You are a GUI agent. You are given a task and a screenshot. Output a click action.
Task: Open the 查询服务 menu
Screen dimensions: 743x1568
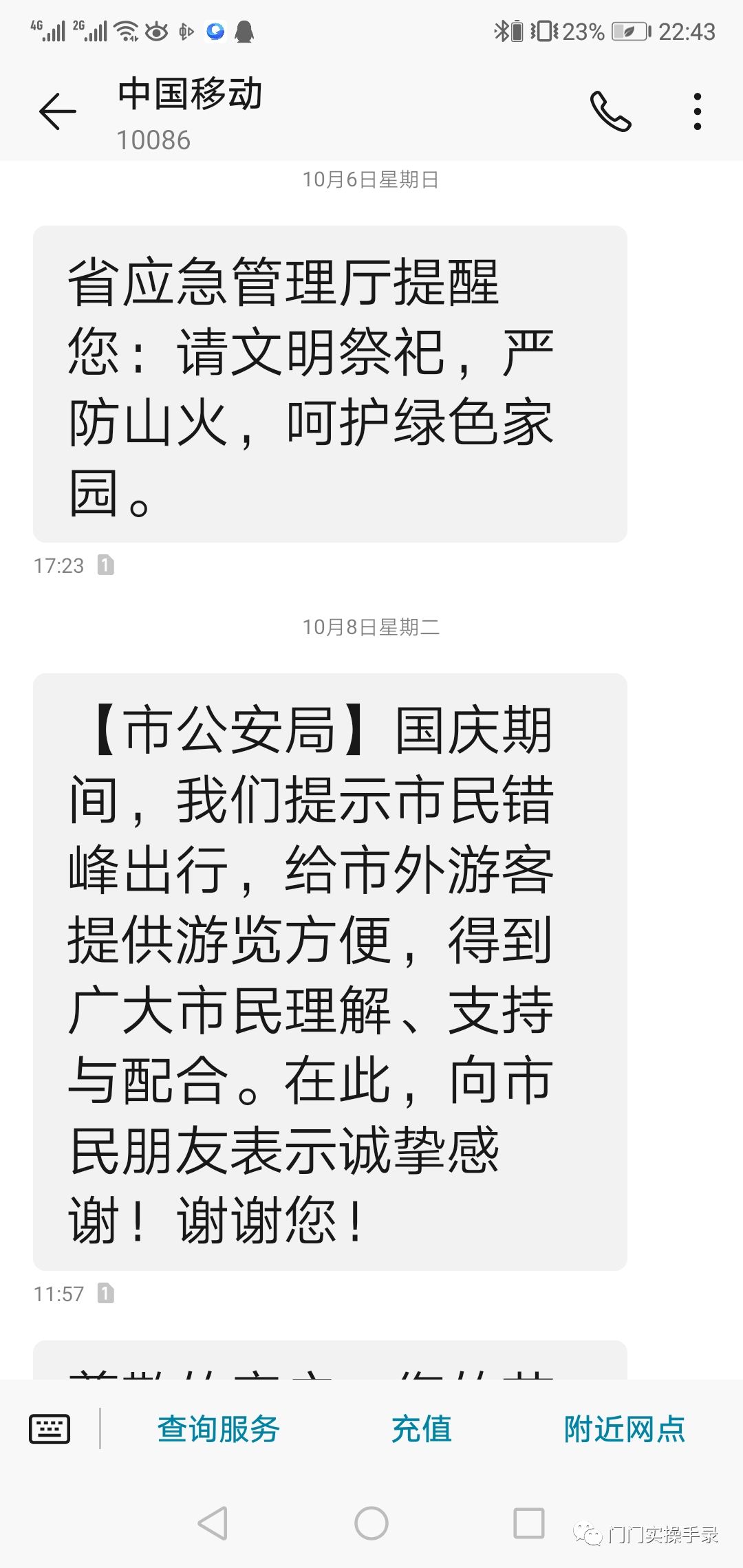tap(218, 1429)
